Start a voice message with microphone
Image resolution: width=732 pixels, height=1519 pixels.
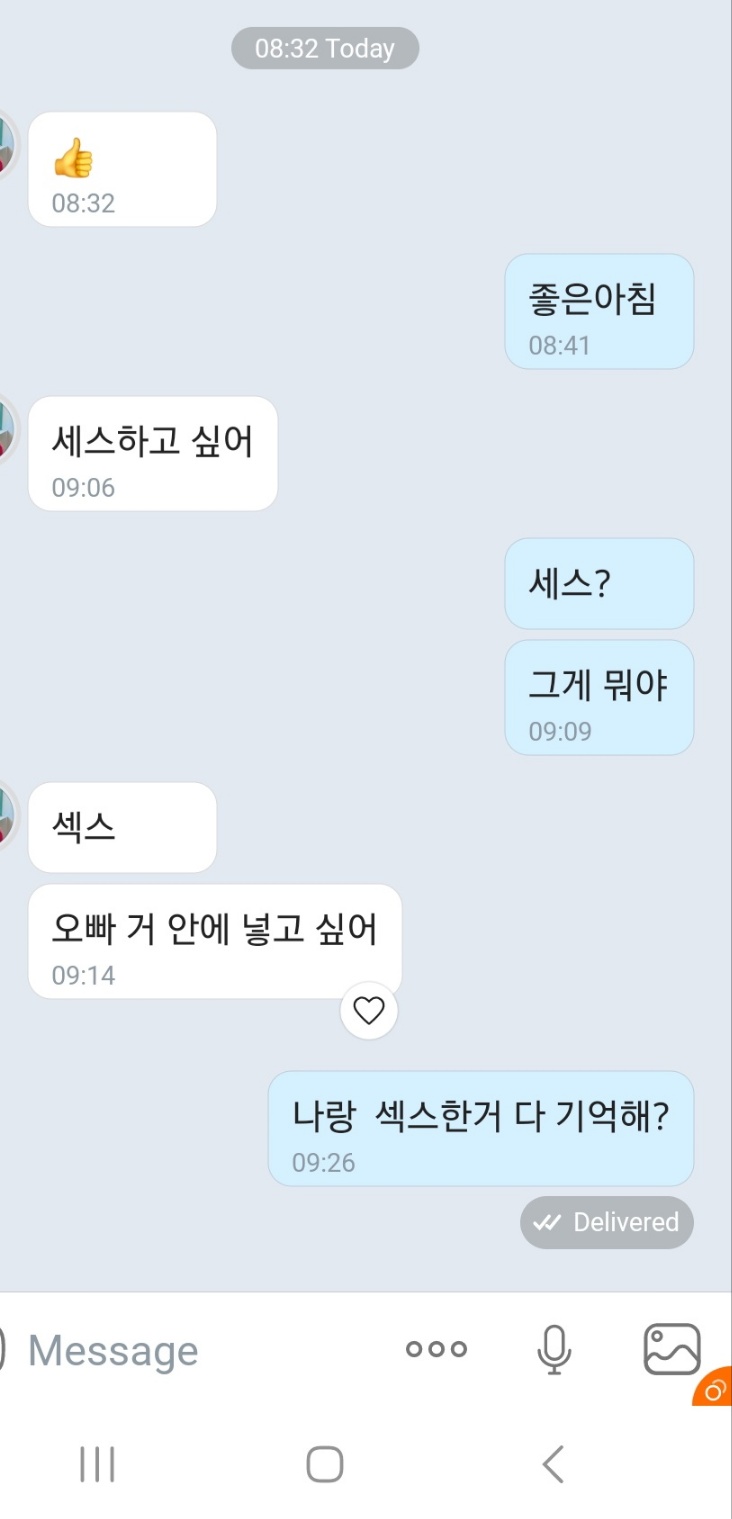point(553,1349)
